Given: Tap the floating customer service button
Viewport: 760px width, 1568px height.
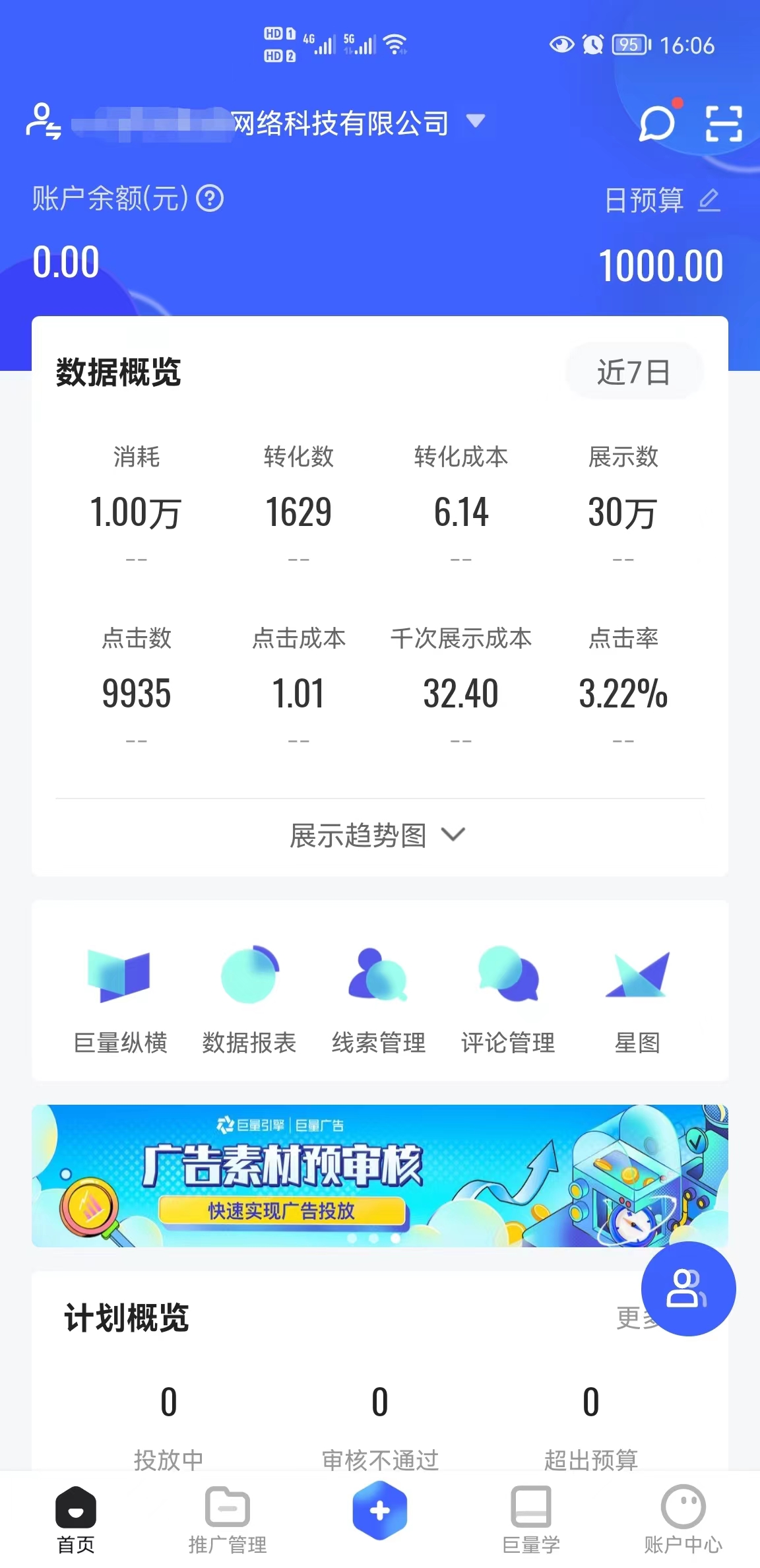Looking at the screenshot, I should (688, 1288).
